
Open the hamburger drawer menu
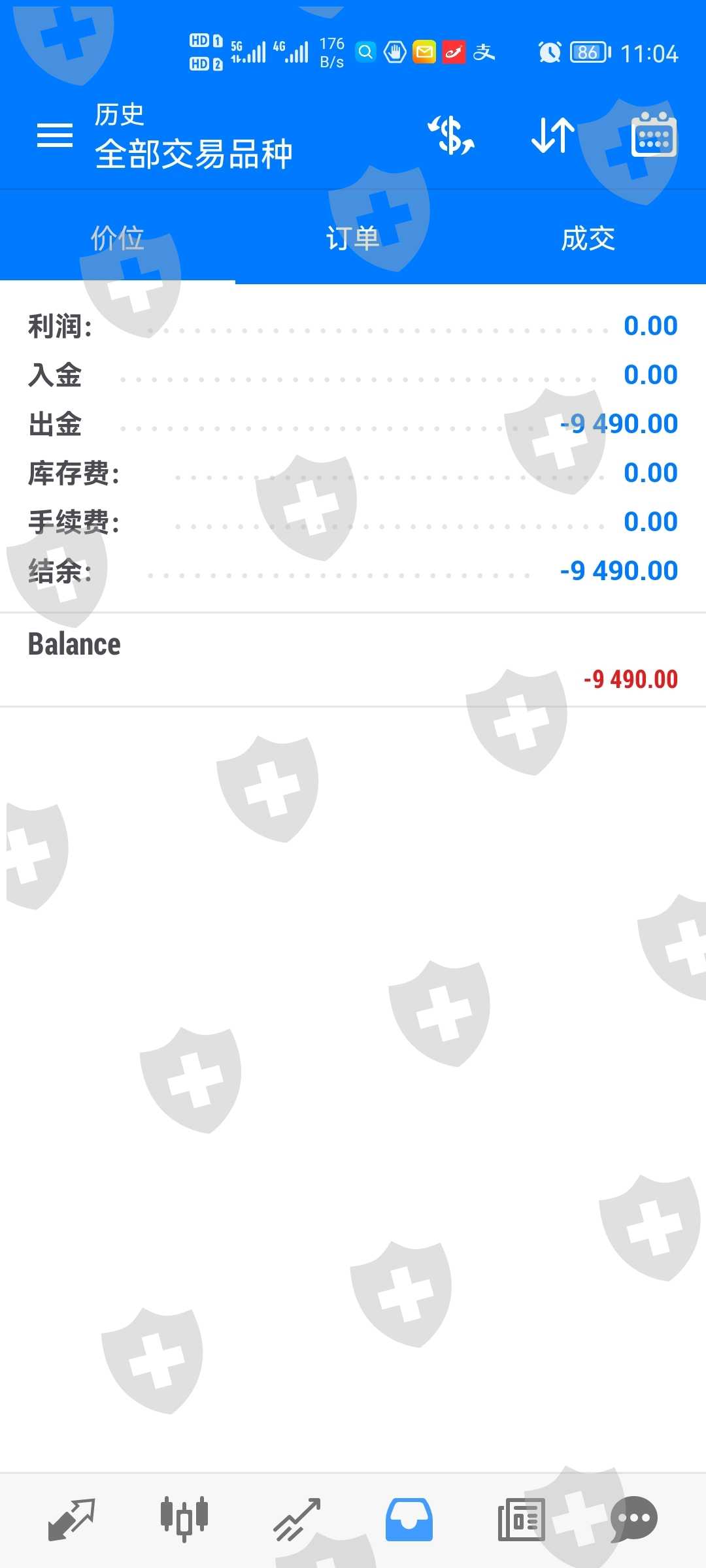[55, 135]
